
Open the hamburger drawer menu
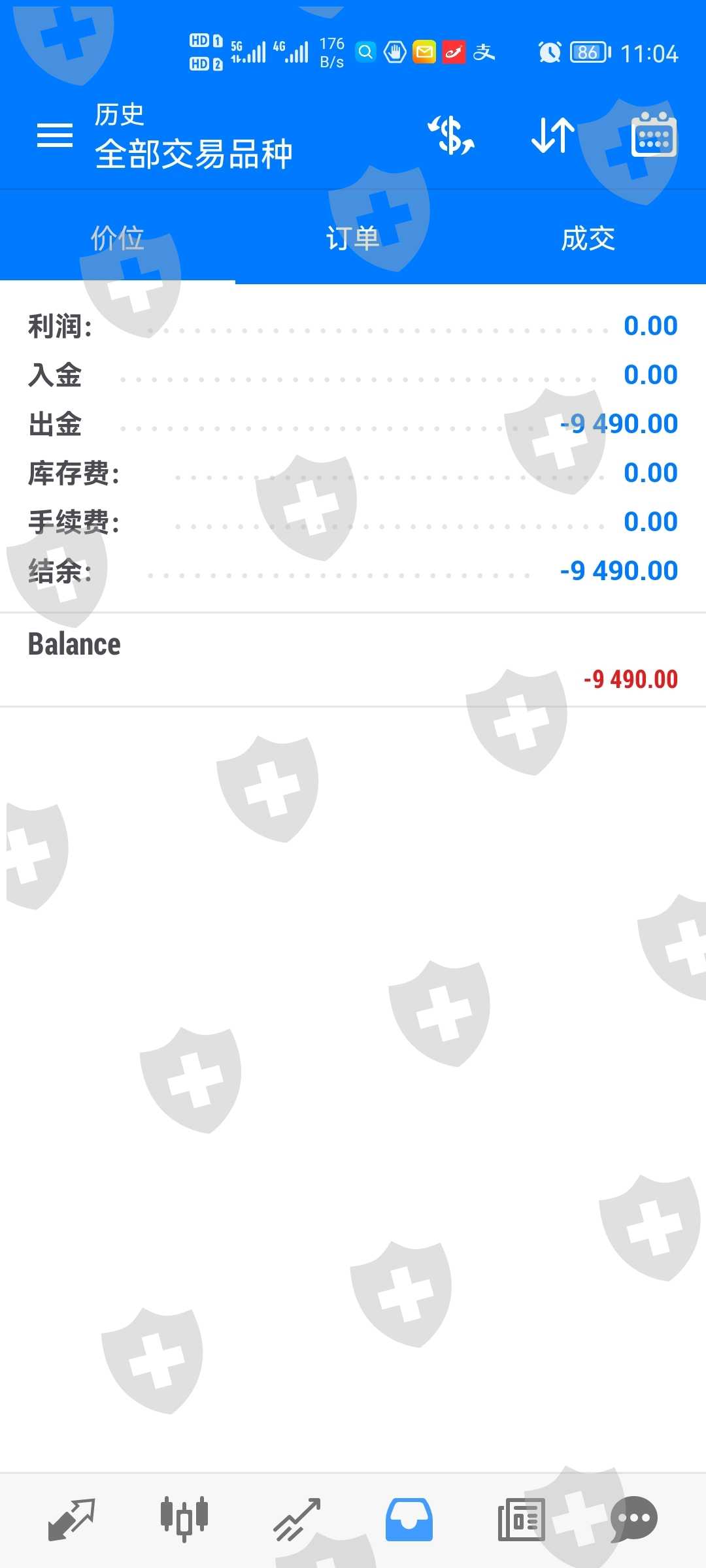[55, 135]
